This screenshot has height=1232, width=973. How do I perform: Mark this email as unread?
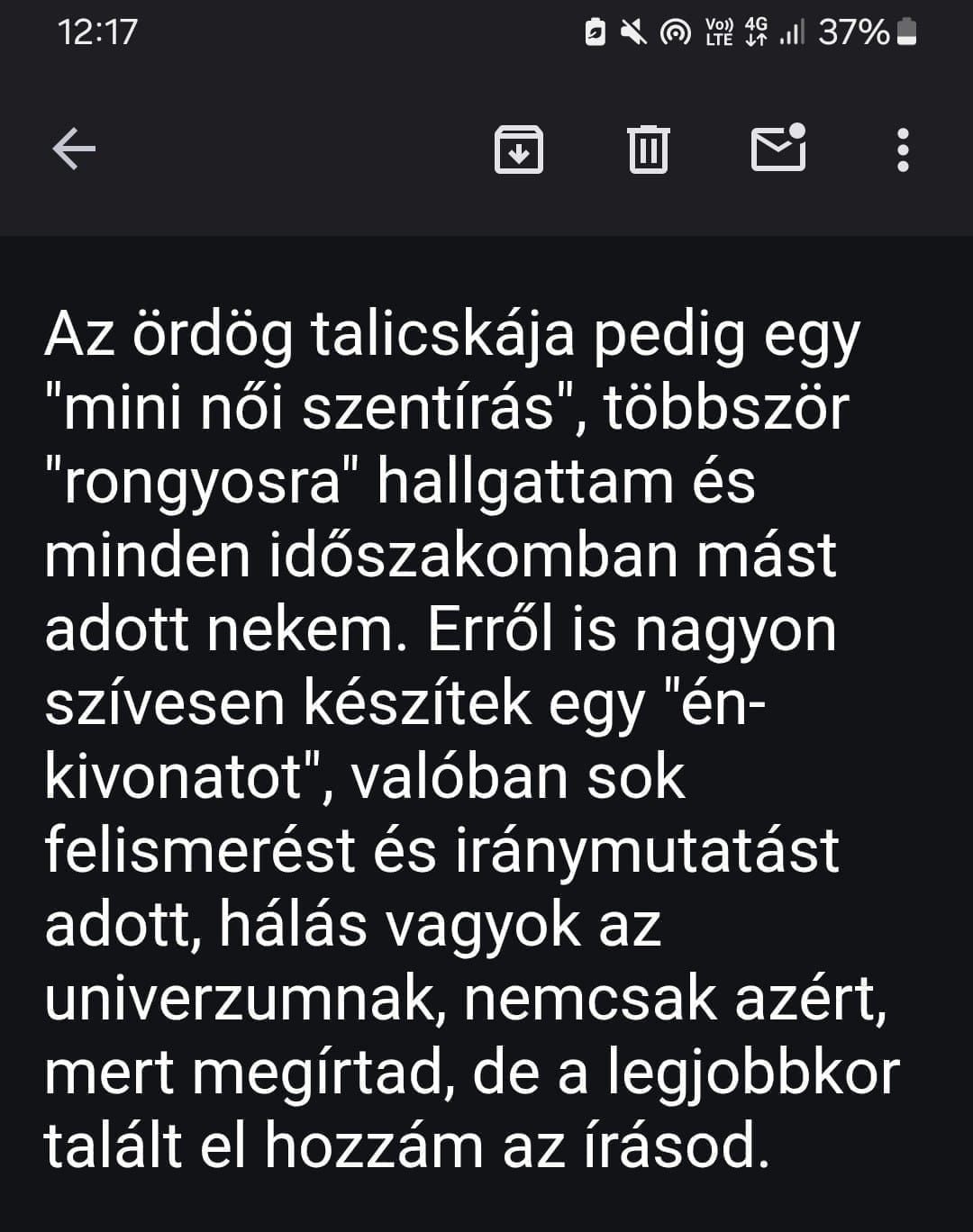click(777, 149)
